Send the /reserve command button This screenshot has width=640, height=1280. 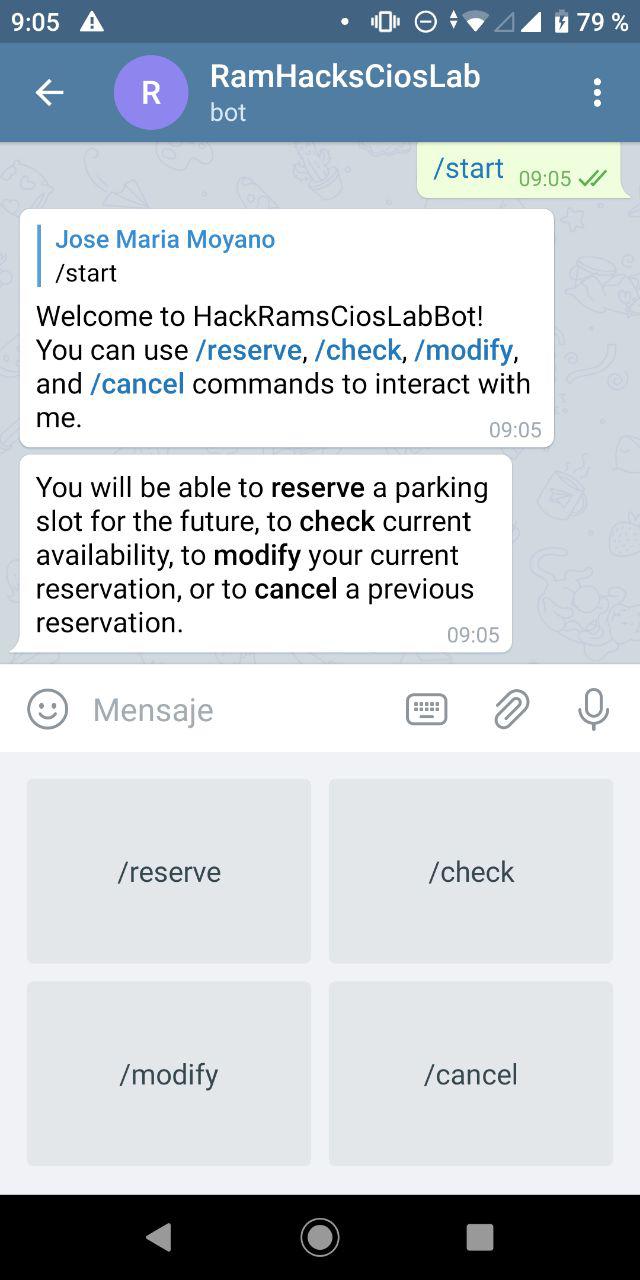(169, 871)
